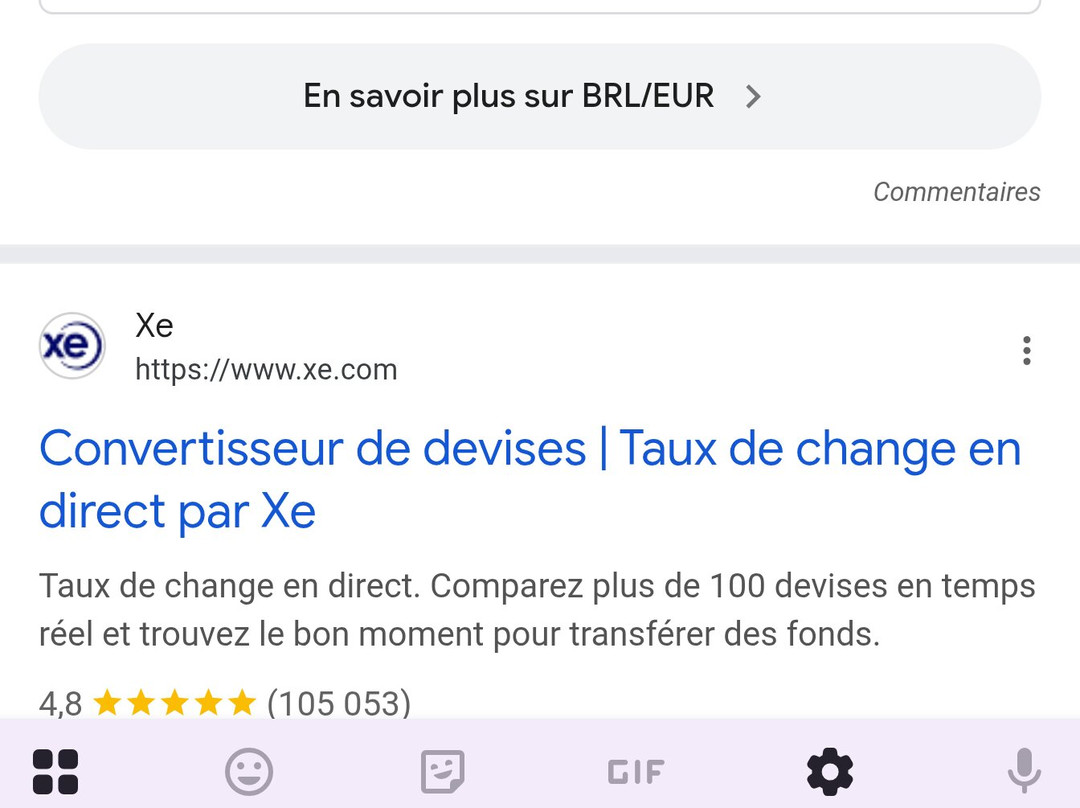The width and height of the screenshot is (1080, 808).
Task: Open the keyboard GIF search
Action: coord(636,772)
